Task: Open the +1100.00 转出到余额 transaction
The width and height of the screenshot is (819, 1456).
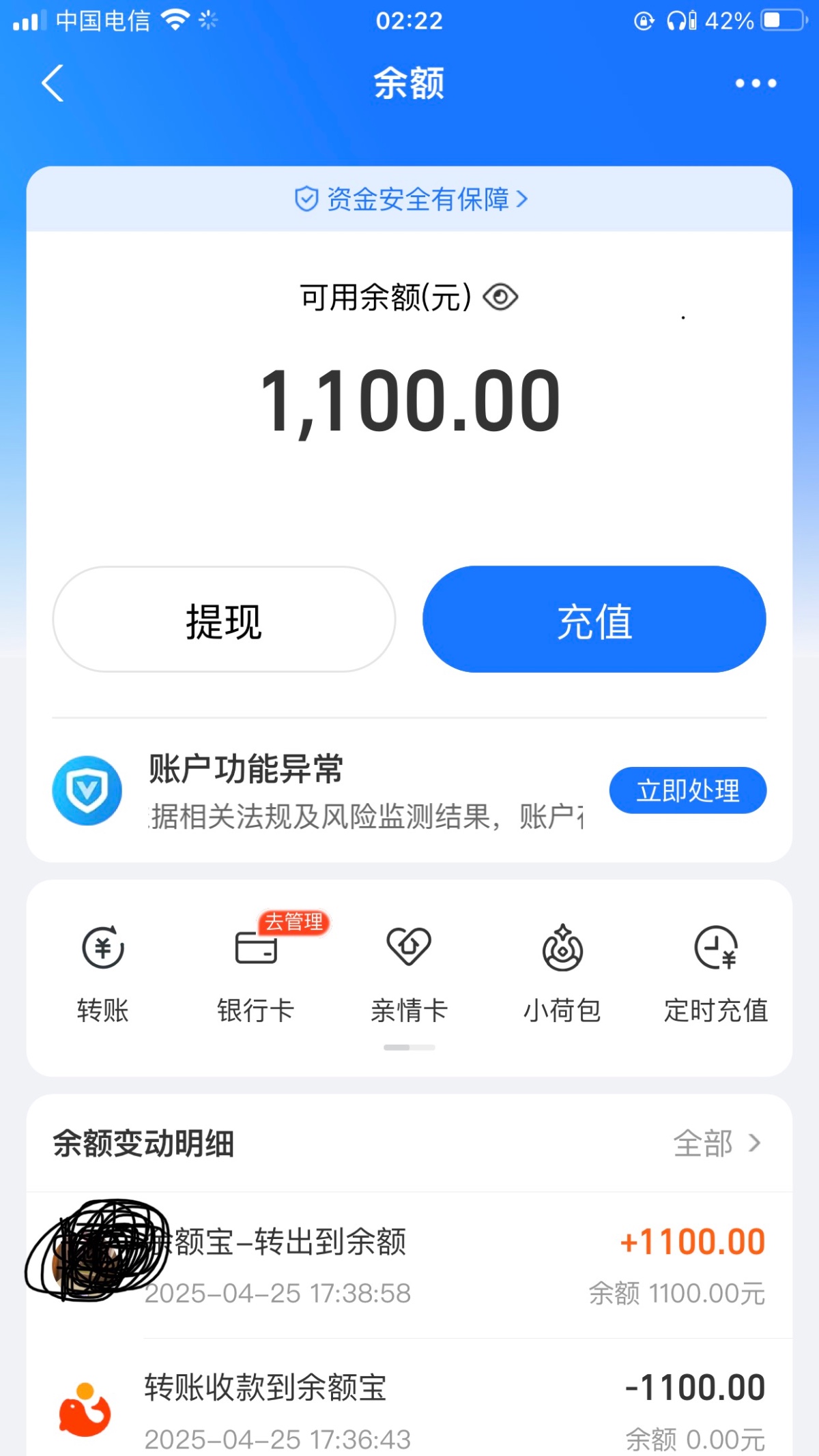Action: coord(409,1266)
